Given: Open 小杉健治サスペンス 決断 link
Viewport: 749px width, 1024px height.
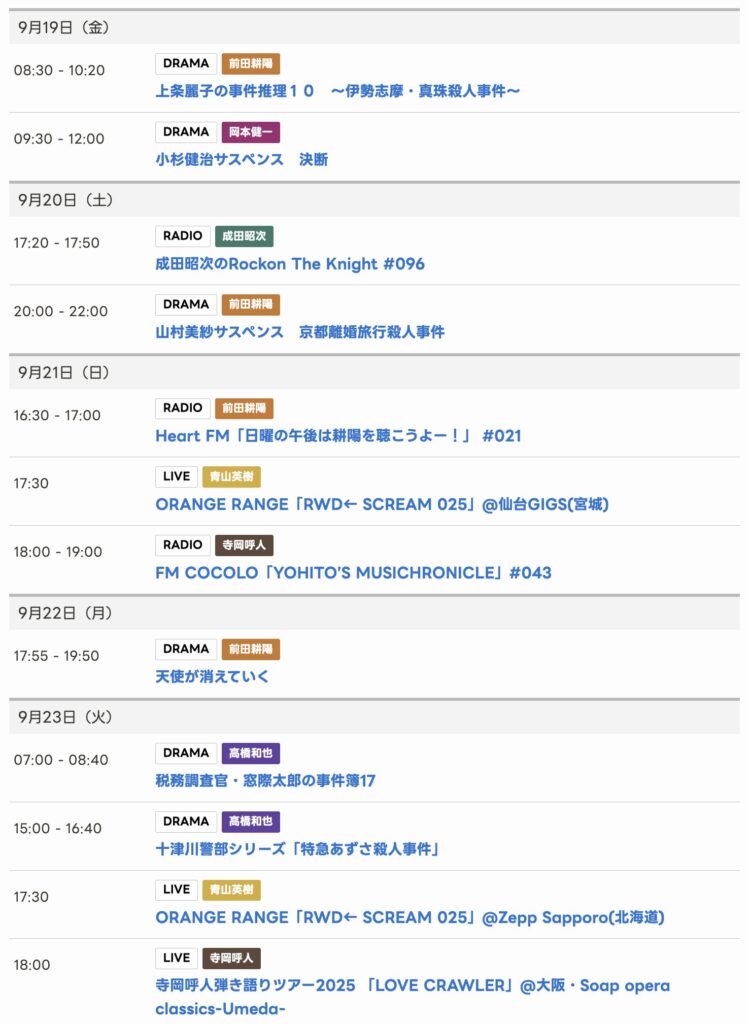Looking at the screenshot, I should pyautogui.click(x=241, y=160).
